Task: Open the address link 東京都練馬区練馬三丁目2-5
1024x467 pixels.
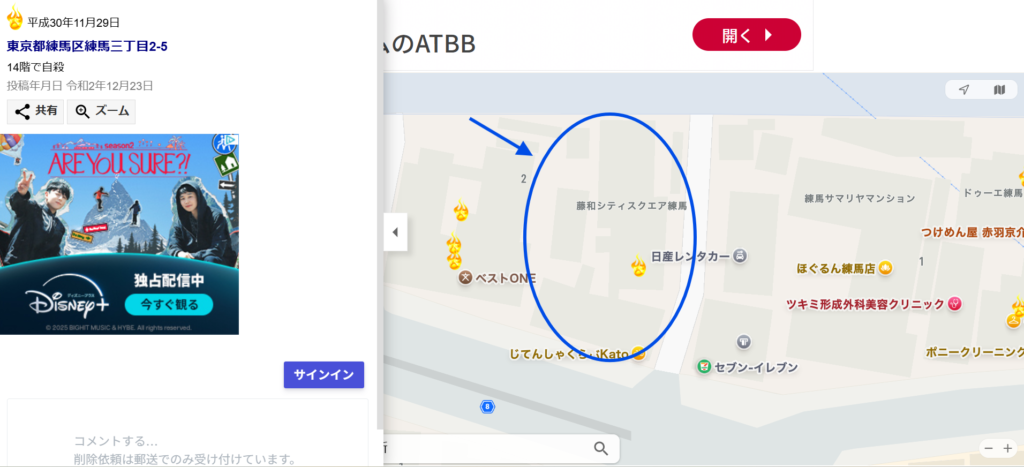Action: (x=87, y=46)
